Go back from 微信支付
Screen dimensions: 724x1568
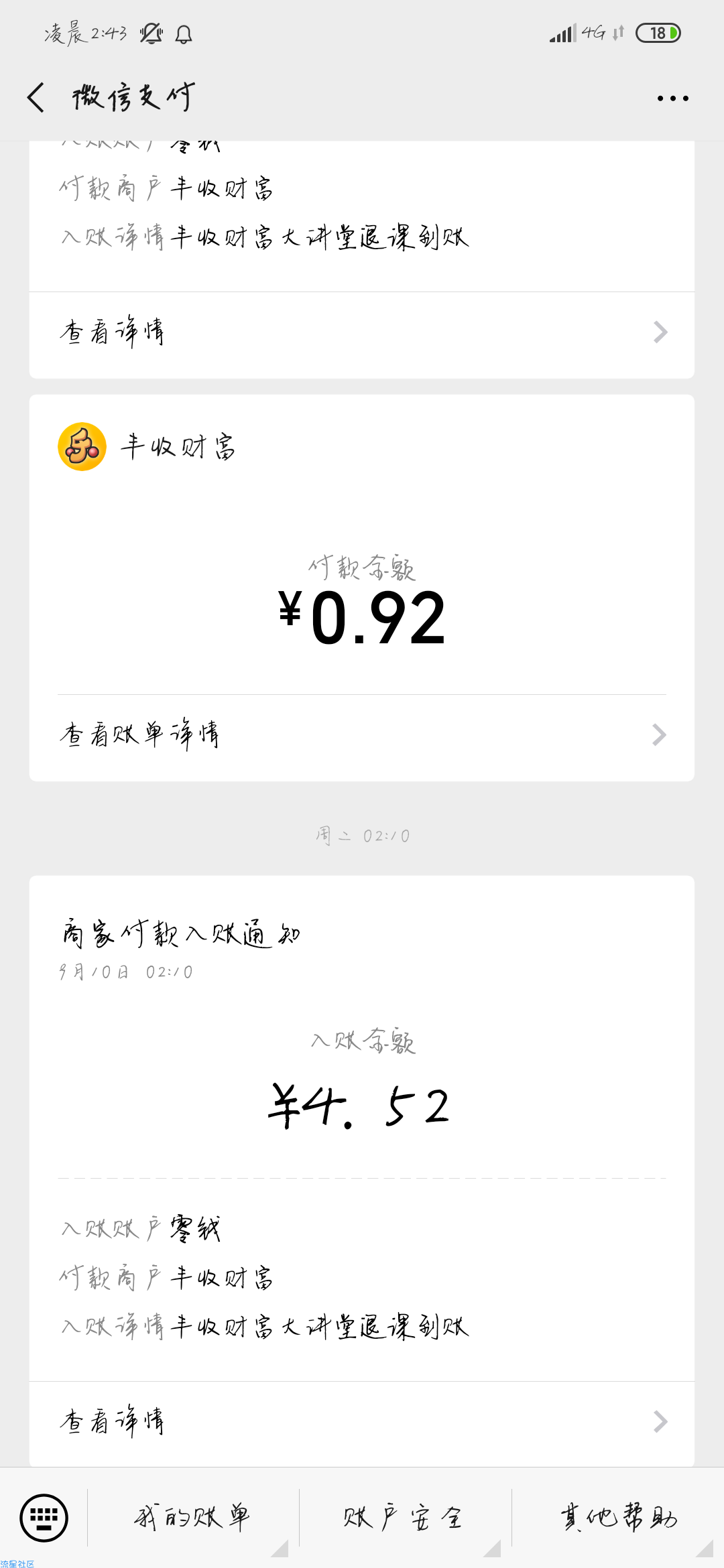36,98
